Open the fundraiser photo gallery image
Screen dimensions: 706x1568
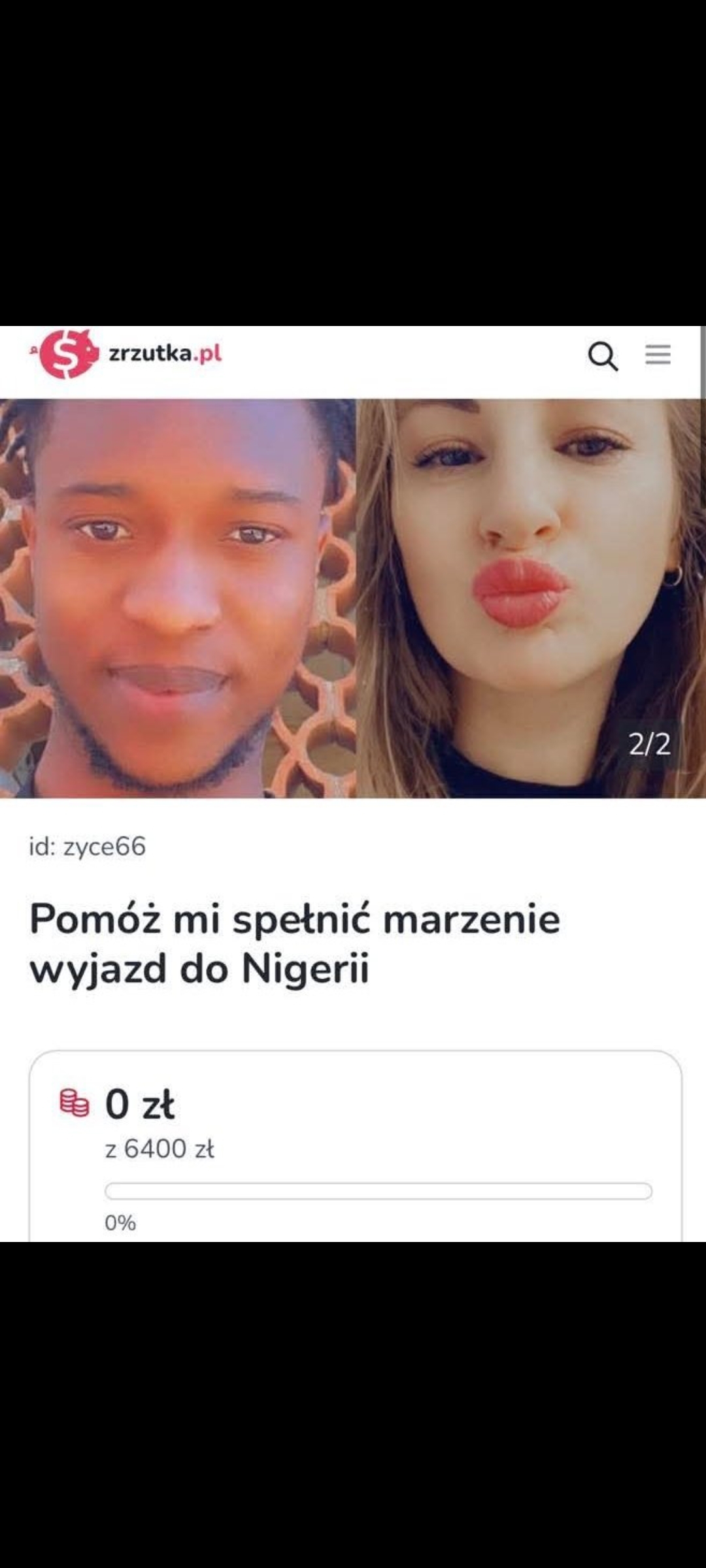[353, 598]
